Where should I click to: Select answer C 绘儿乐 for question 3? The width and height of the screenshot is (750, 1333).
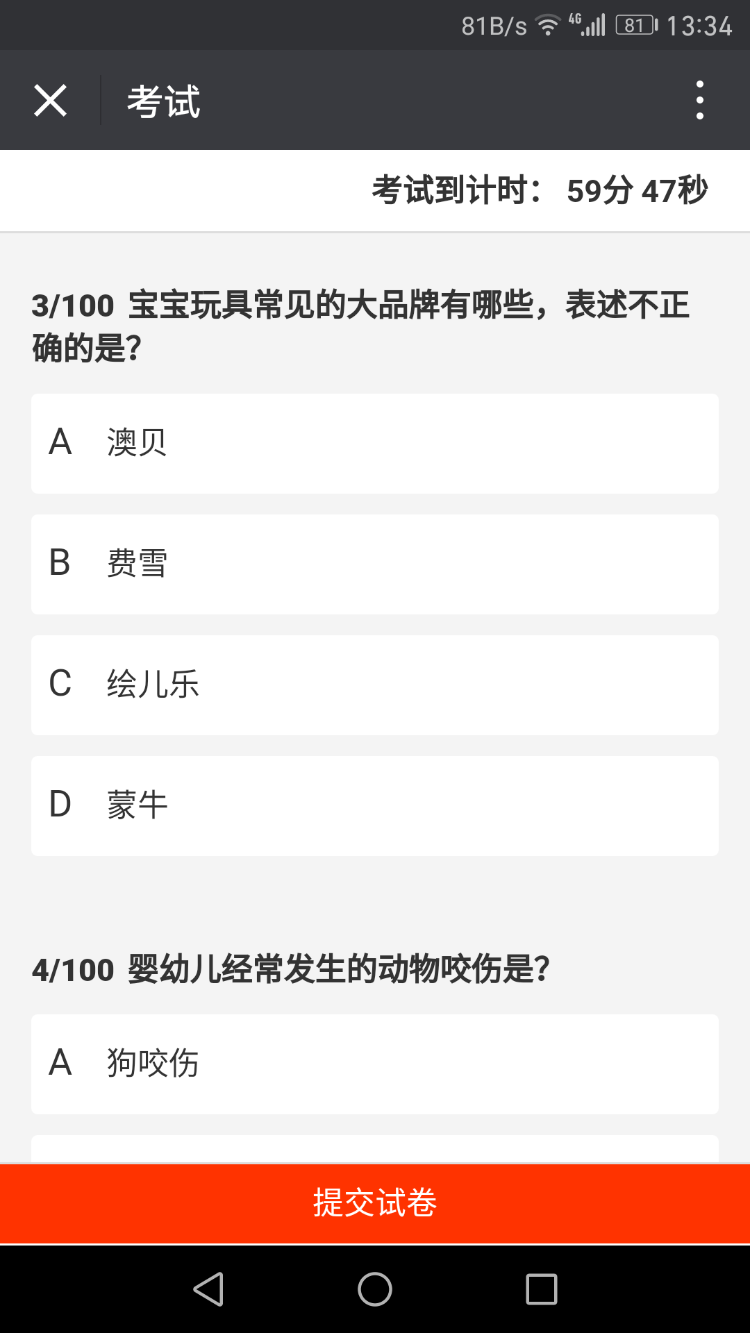click(x=375, y=685)
